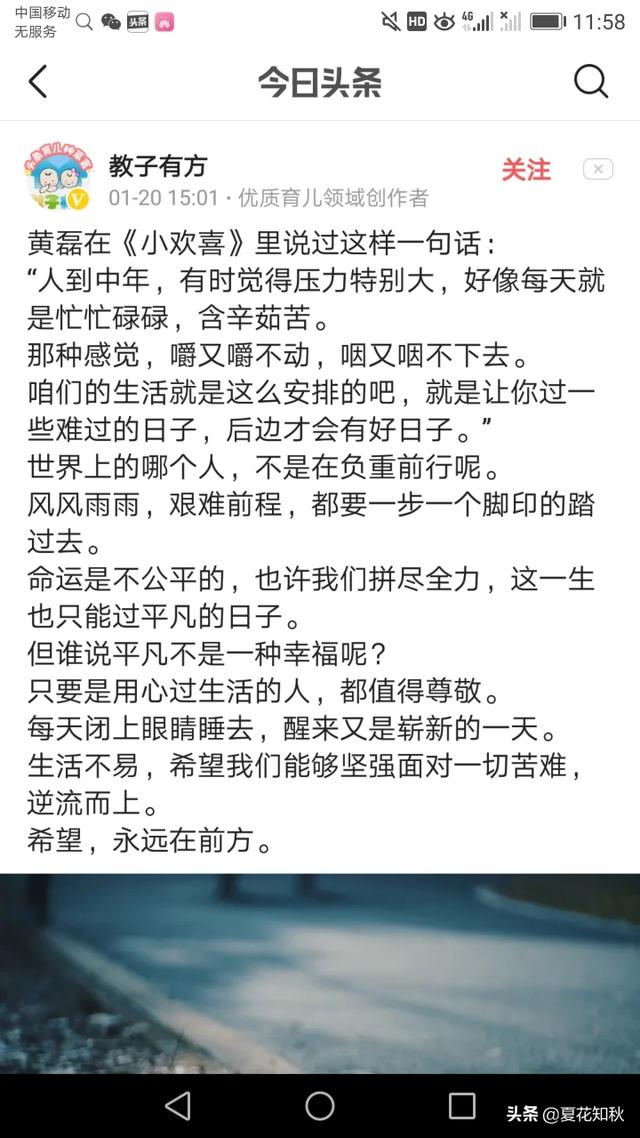Open 教子有方 profile avatar
This screenshot has width=640, height=1138.
[x=57, y=180]
